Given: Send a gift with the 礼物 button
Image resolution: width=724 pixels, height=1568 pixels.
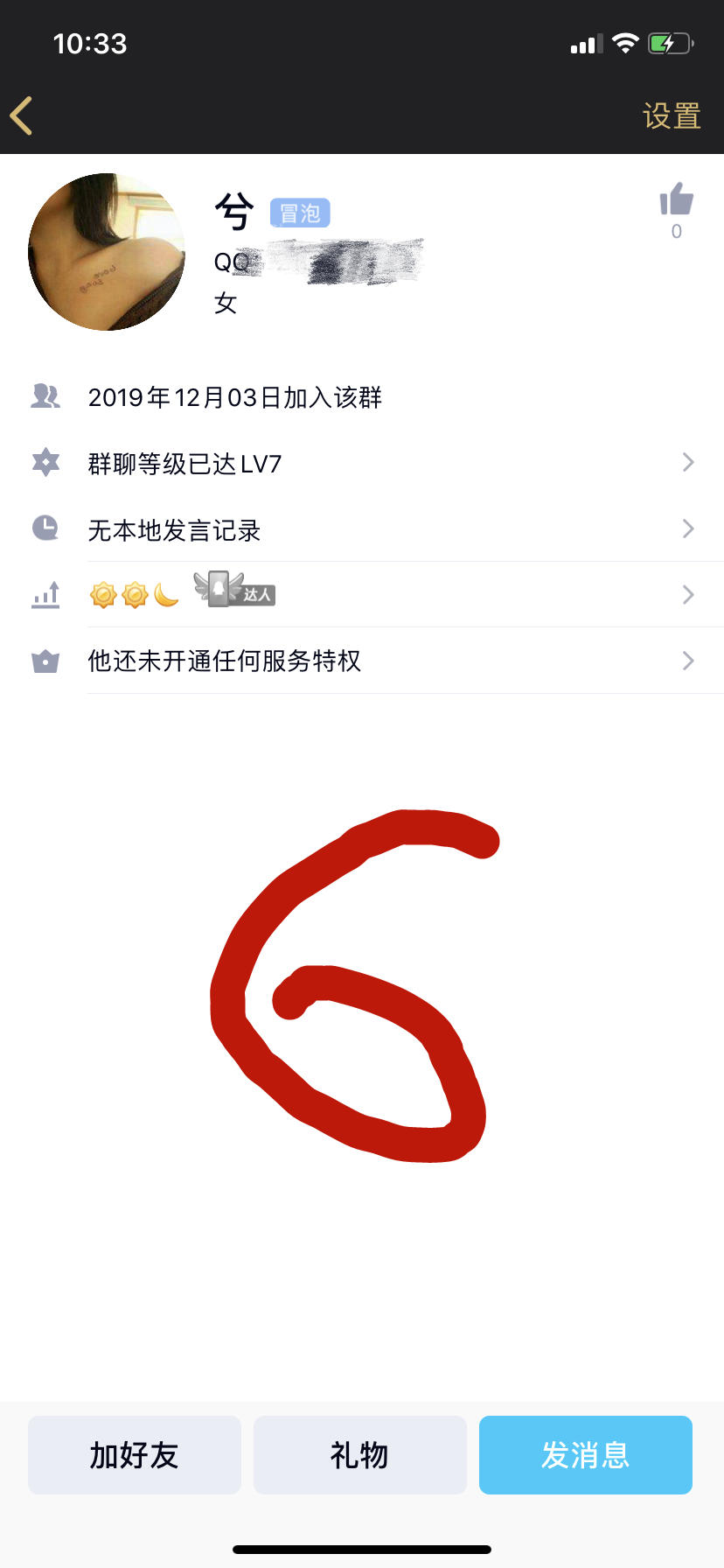Looking at the screenshot, I should 359,1455.
